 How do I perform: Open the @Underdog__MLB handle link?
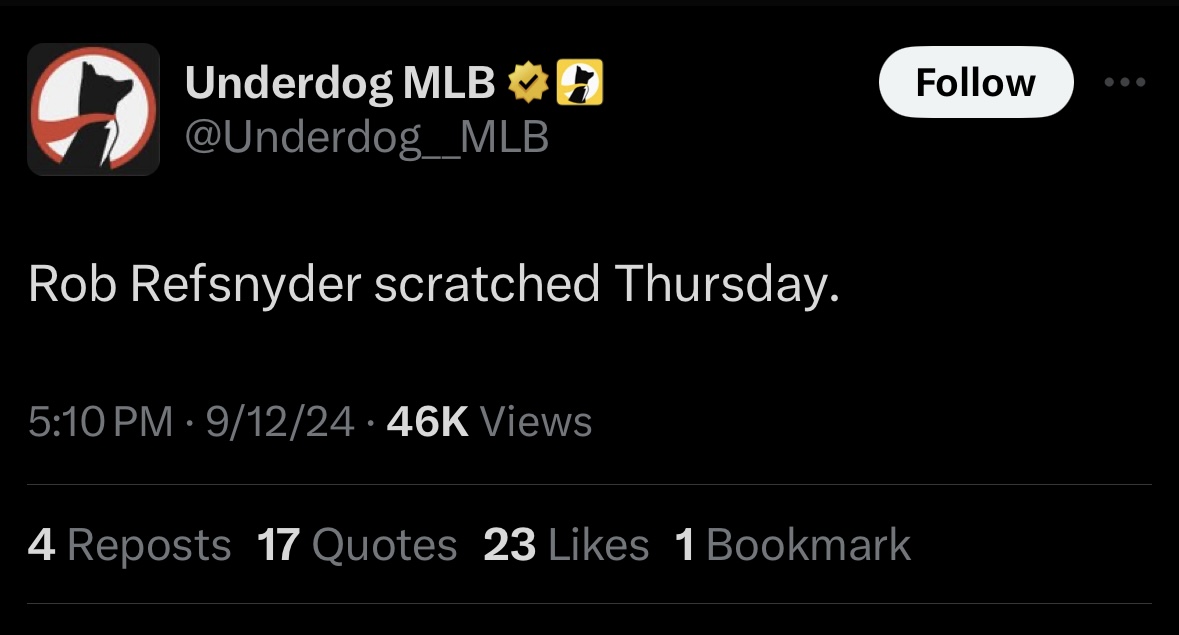tap(366, 137)
